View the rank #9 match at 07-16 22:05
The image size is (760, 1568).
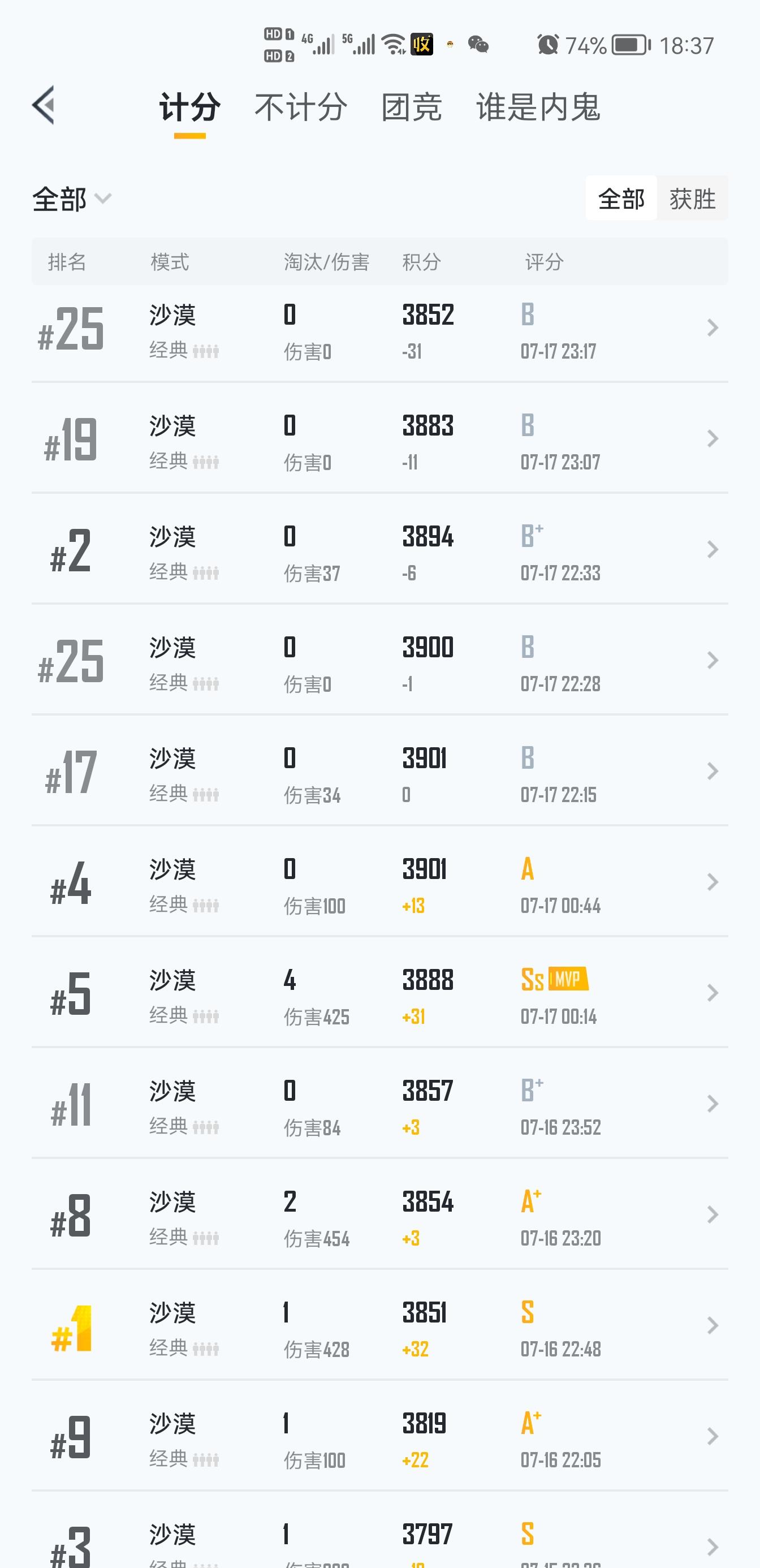(x=379, y=1435)
